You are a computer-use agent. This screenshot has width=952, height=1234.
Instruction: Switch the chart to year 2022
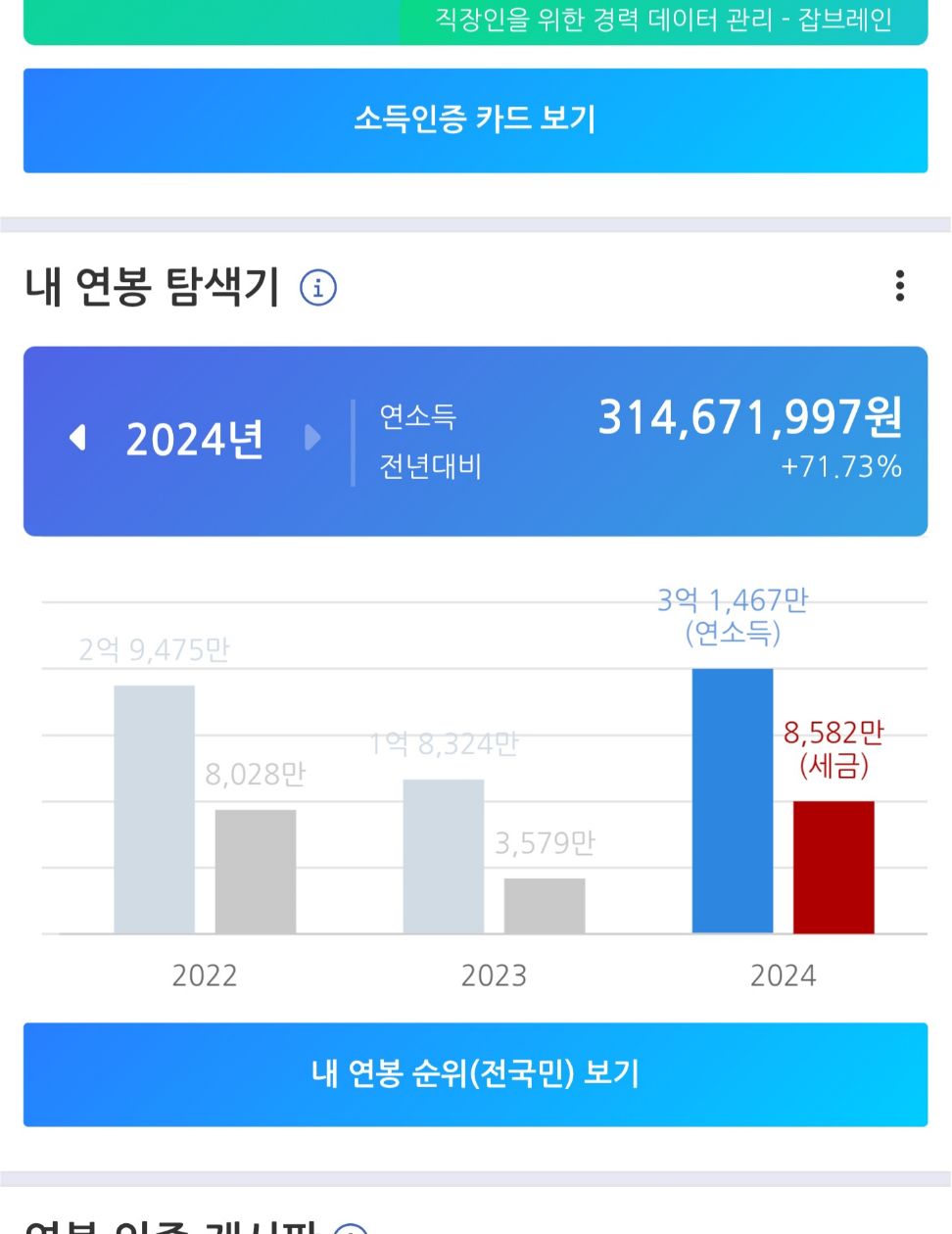(x=204, y=974)
